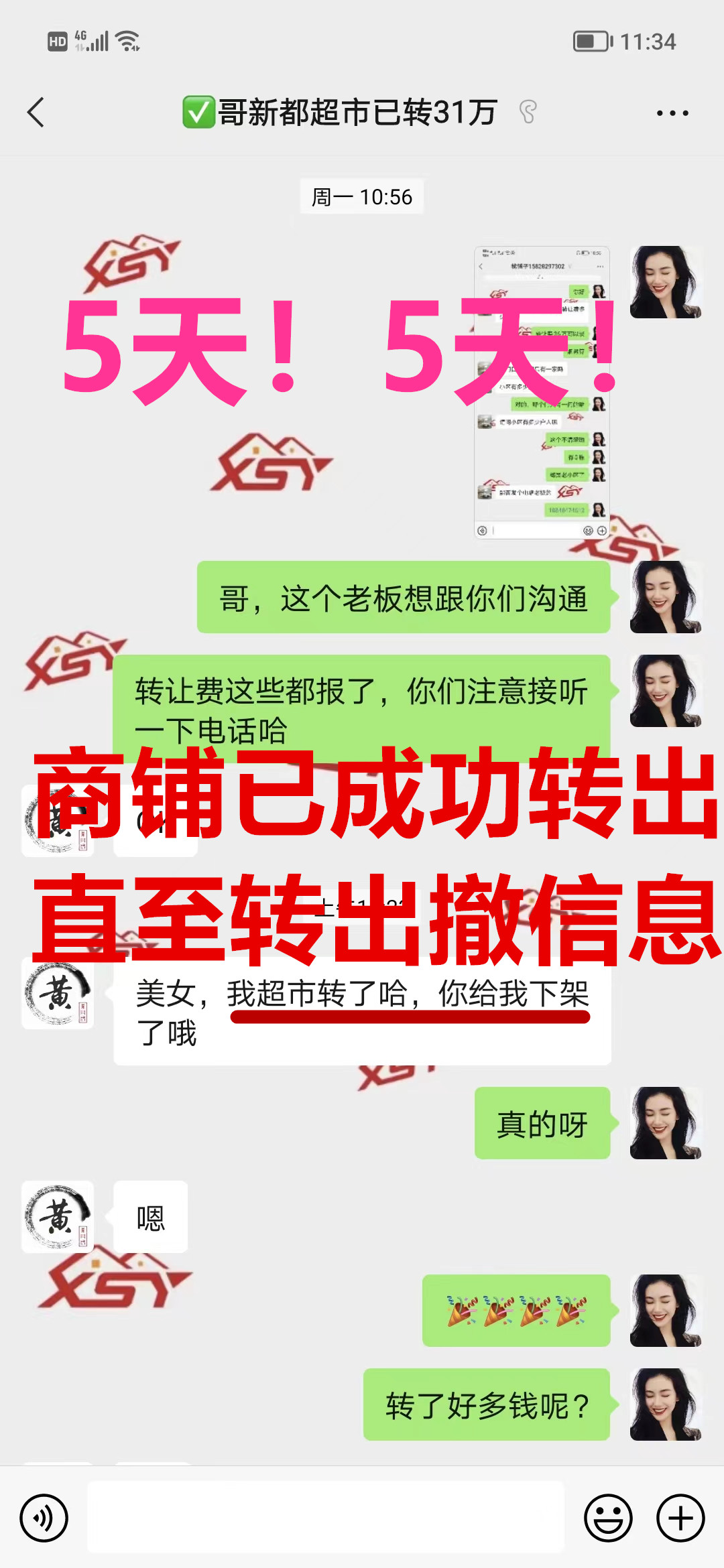Open the emoji sticker panel

pyautogui.click(x=608, y=1518)
